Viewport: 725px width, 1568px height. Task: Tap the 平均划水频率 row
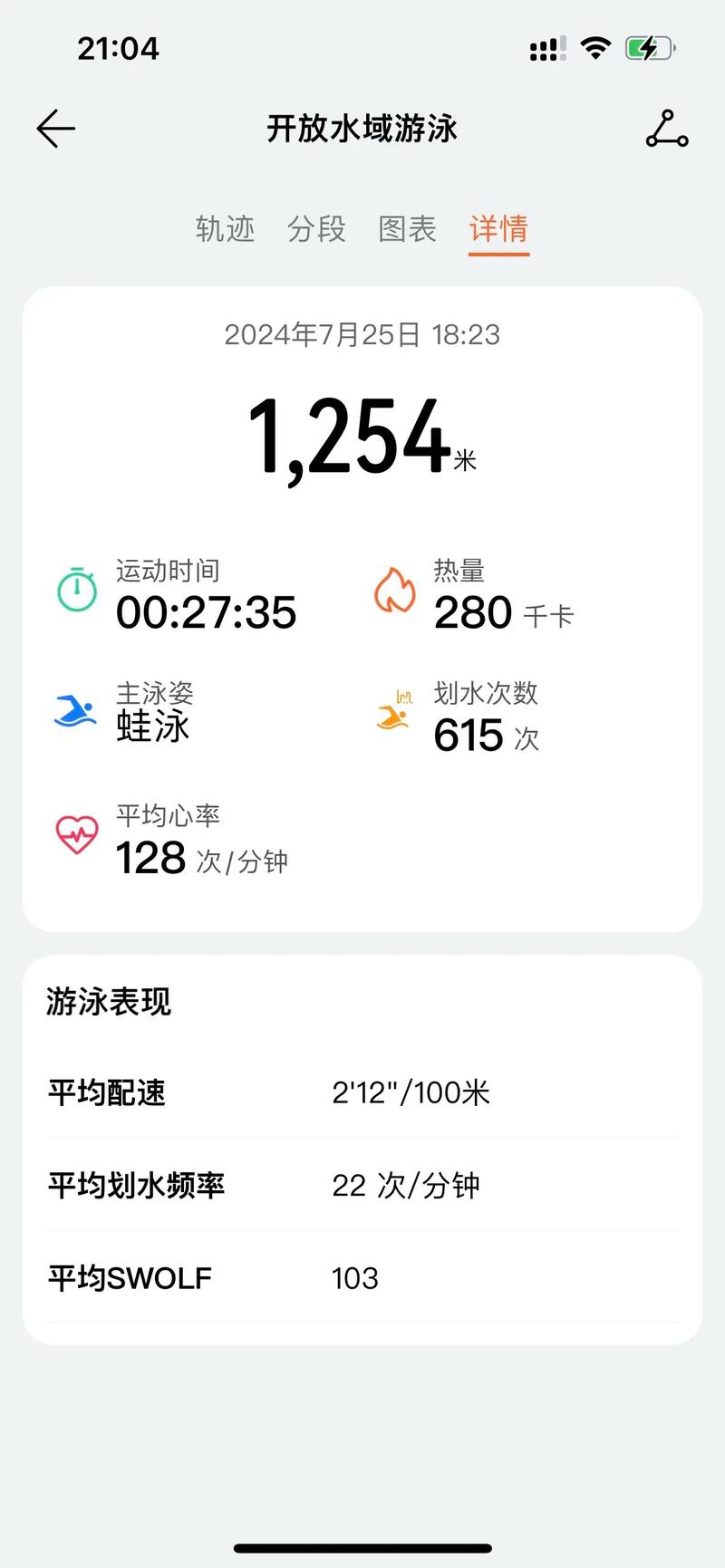click(362, 1185)
